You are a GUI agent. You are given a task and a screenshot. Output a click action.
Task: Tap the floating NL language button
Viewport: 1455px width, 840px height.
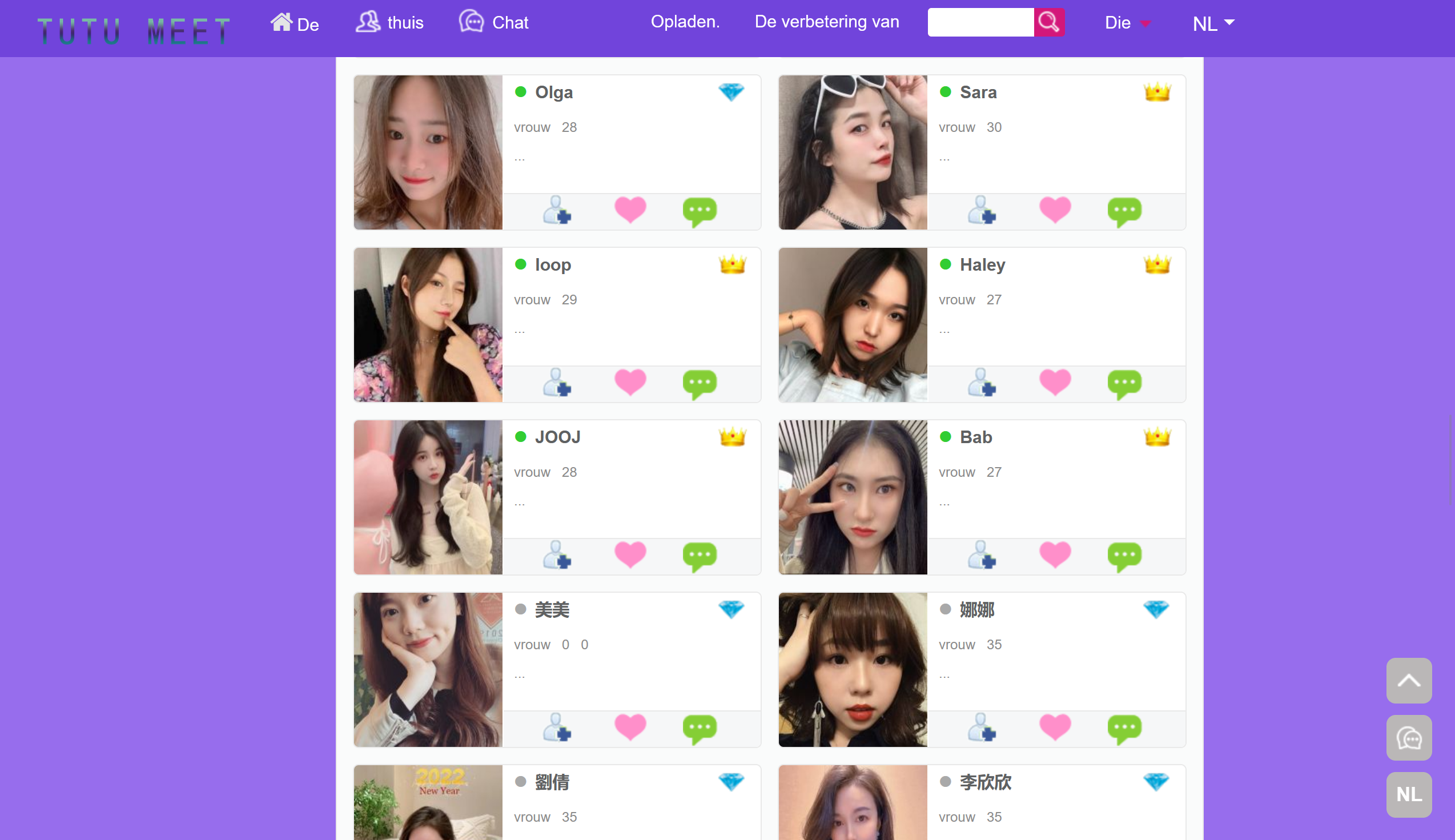[x=1408, y=794]
